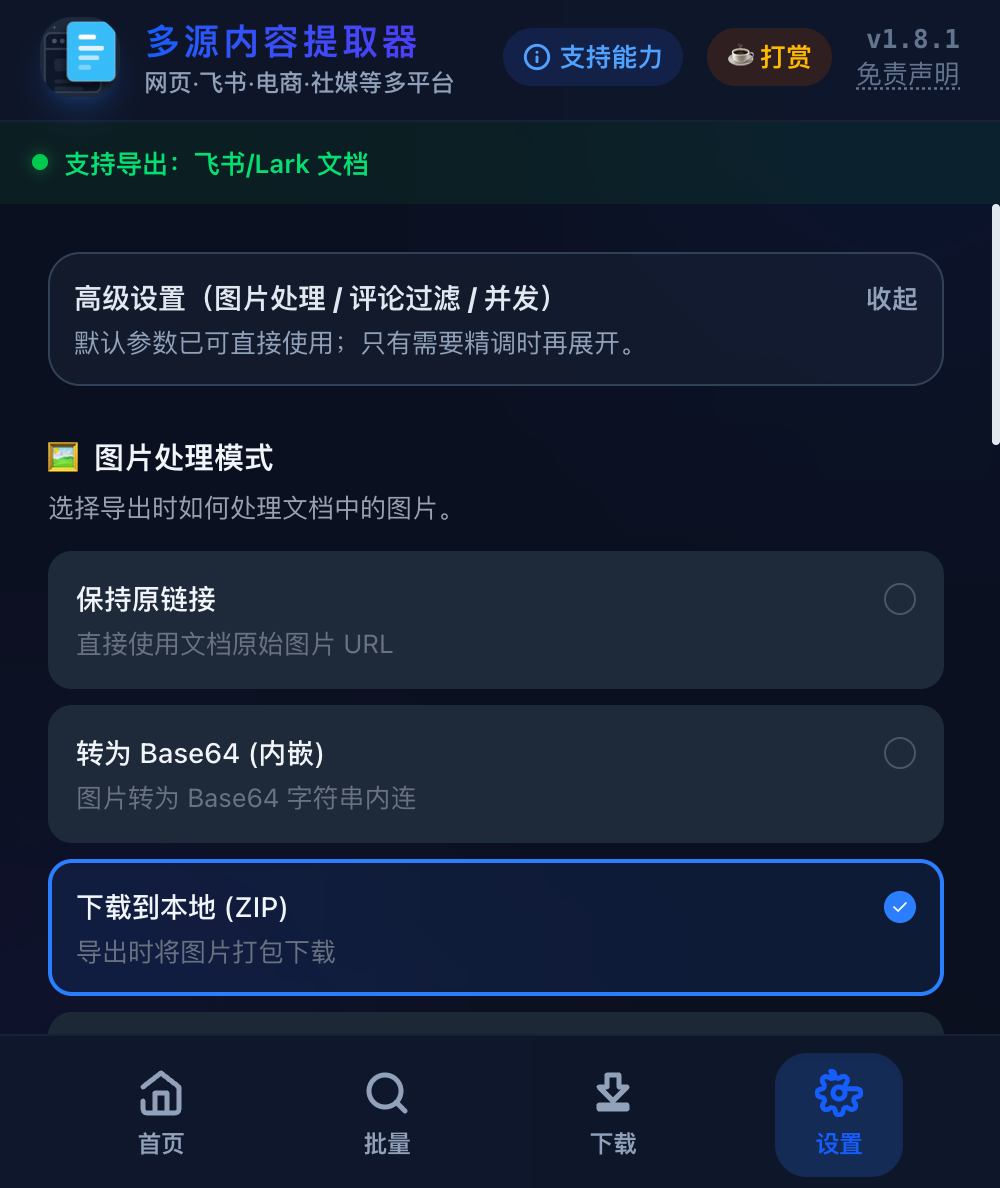Confirm 下载到本地 (ZIP) selected option
Image resolution: width=1000 pixels, height=1188 pixels.
pos(496,928)
